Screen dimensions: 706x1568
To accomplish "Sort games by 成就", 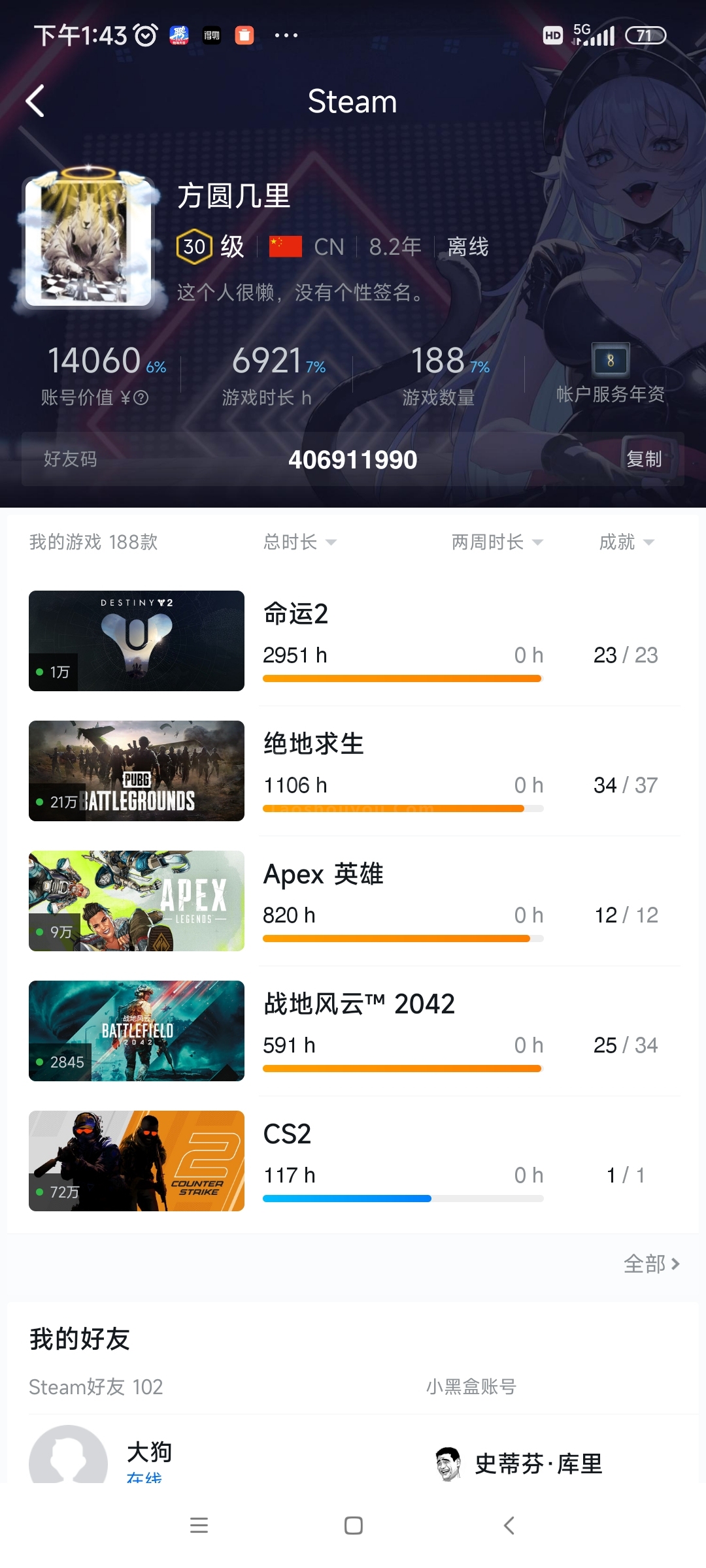I will (x=627, y=542).
